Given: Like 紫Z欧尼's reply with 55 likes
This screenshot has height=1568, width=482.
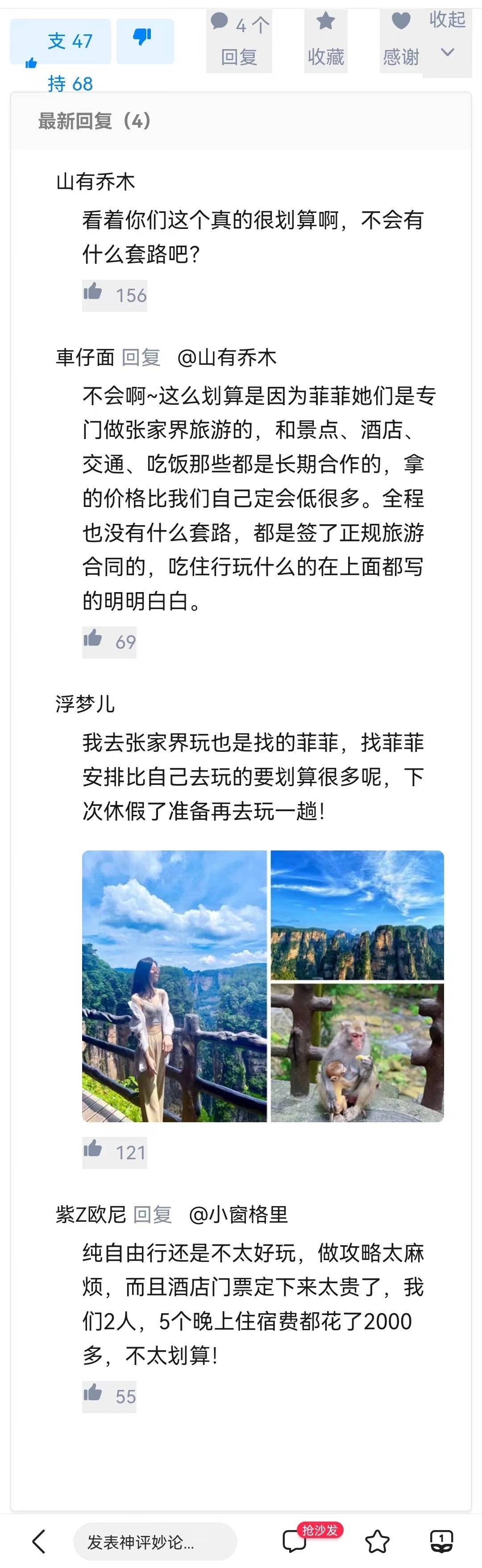Looking at the screenshot, I should (109, 1396).
